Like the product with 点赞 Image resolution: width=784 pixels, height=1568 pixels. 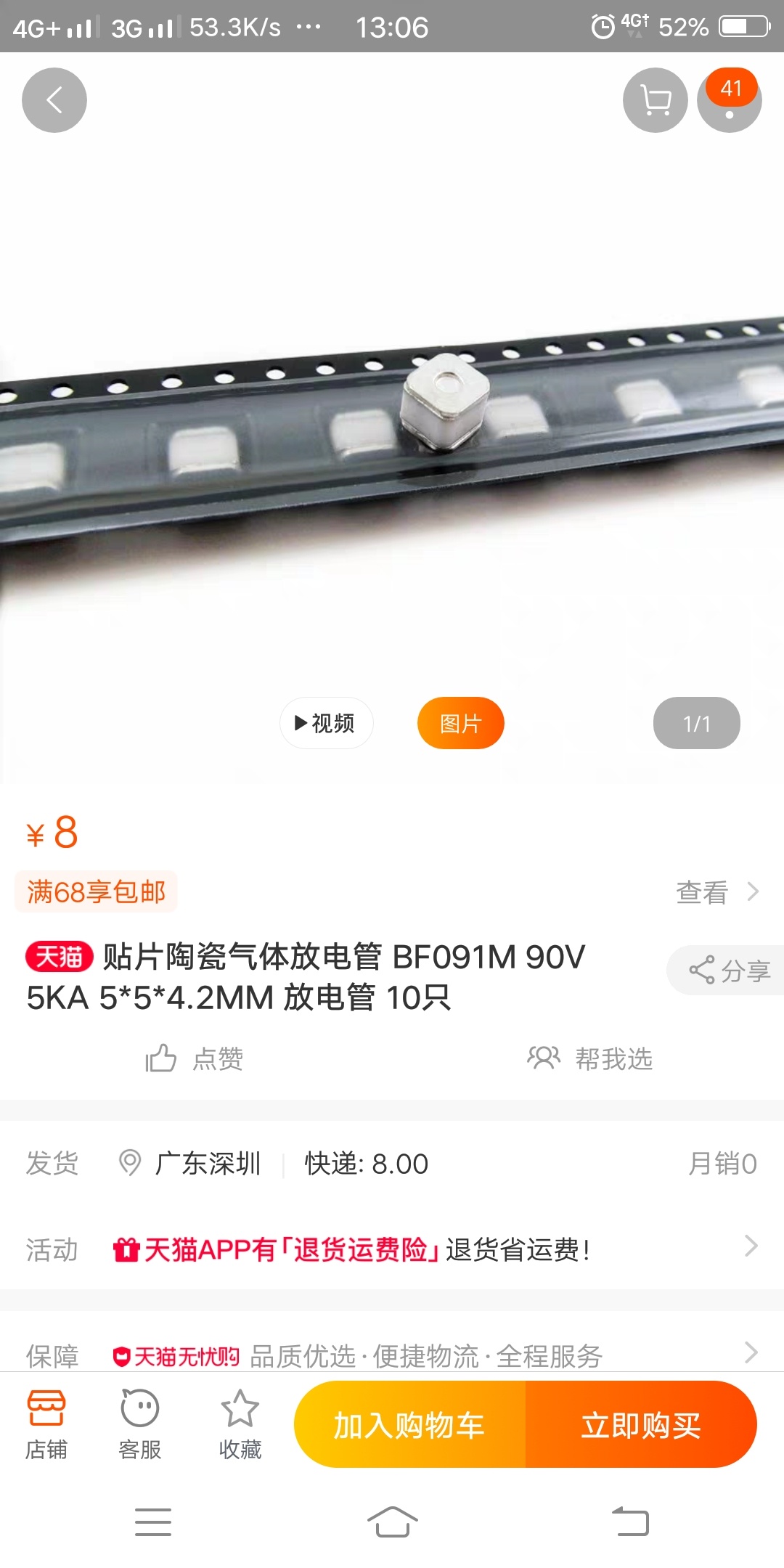195,1059
